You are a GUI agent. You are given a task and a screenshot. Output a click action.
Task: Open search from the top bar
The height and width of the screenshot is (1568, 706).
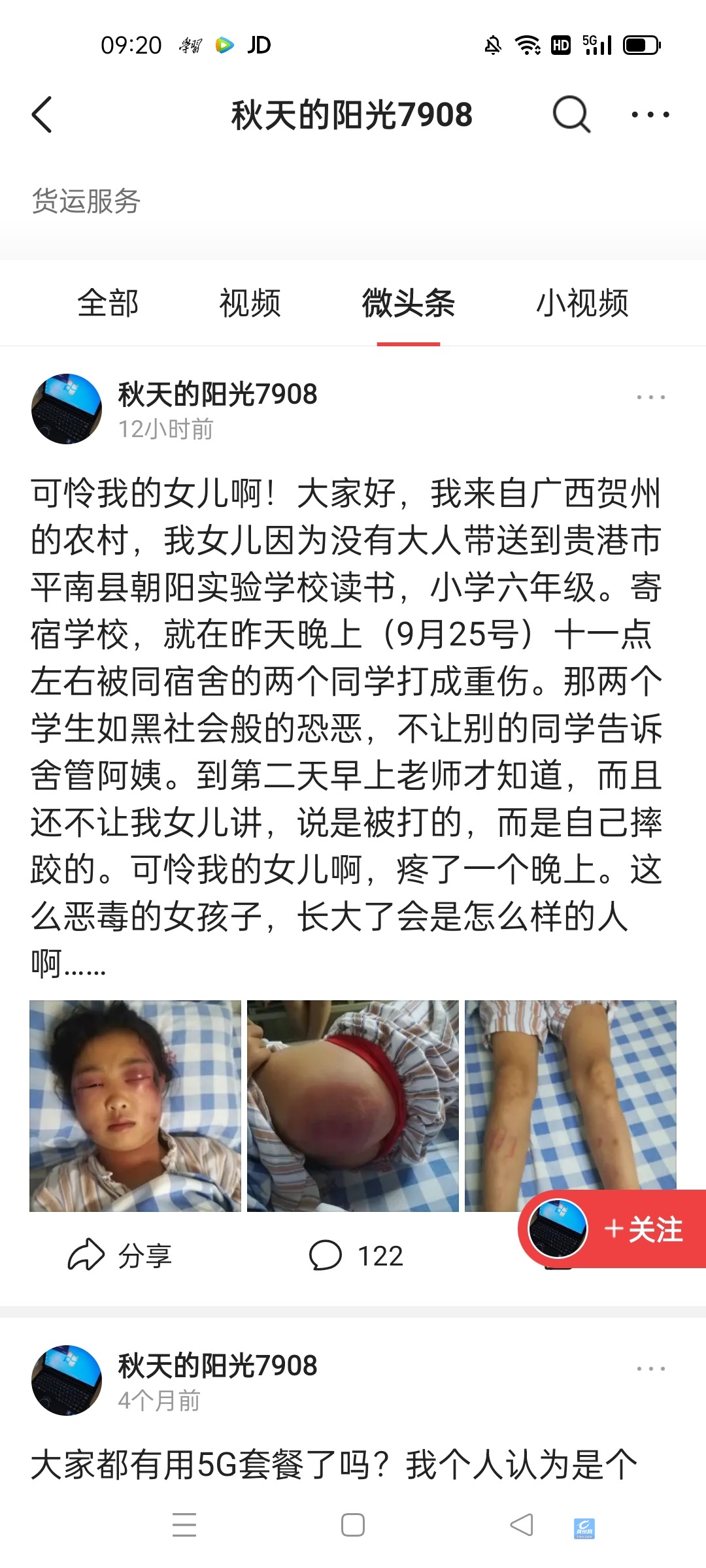click(571, 115)
